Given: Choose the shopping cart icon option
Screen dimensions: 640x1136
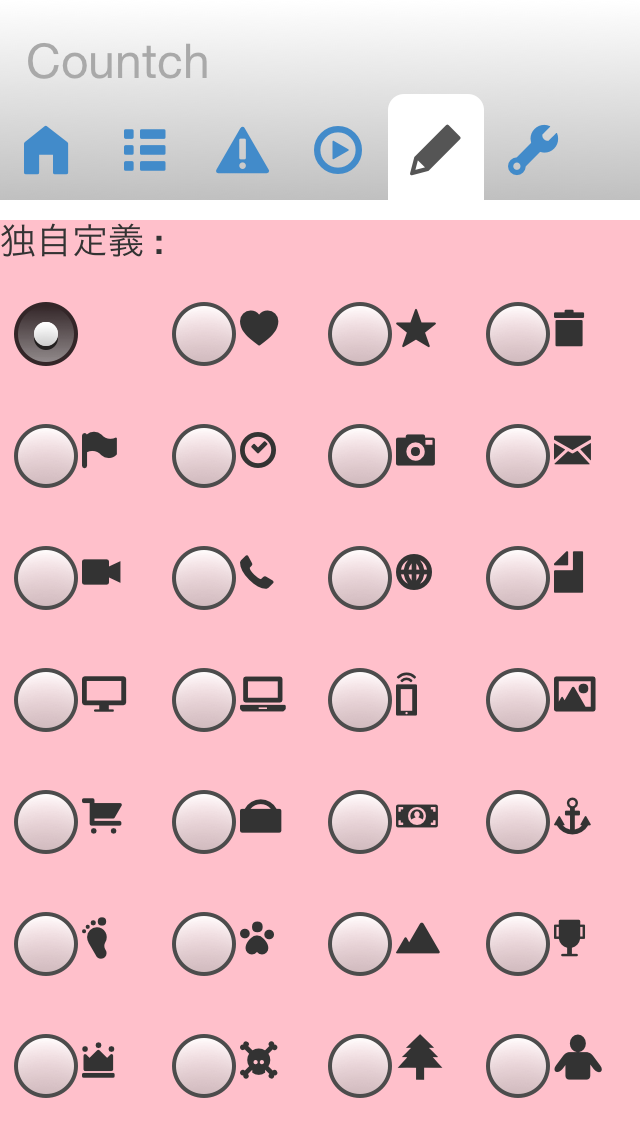Looking at the screenshot, I should tap(46, 822).
